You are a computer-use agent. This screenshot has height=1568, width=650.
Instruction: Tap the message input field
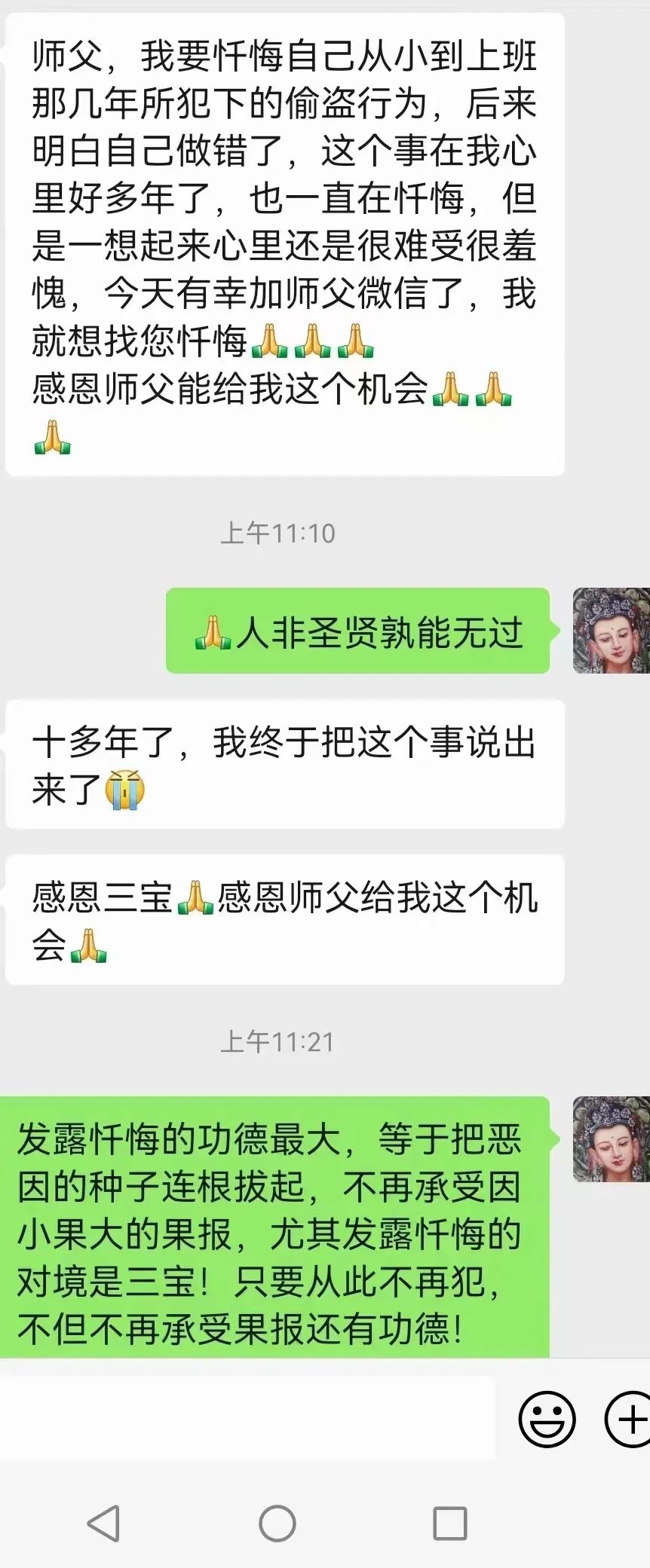click(247, 1418)
